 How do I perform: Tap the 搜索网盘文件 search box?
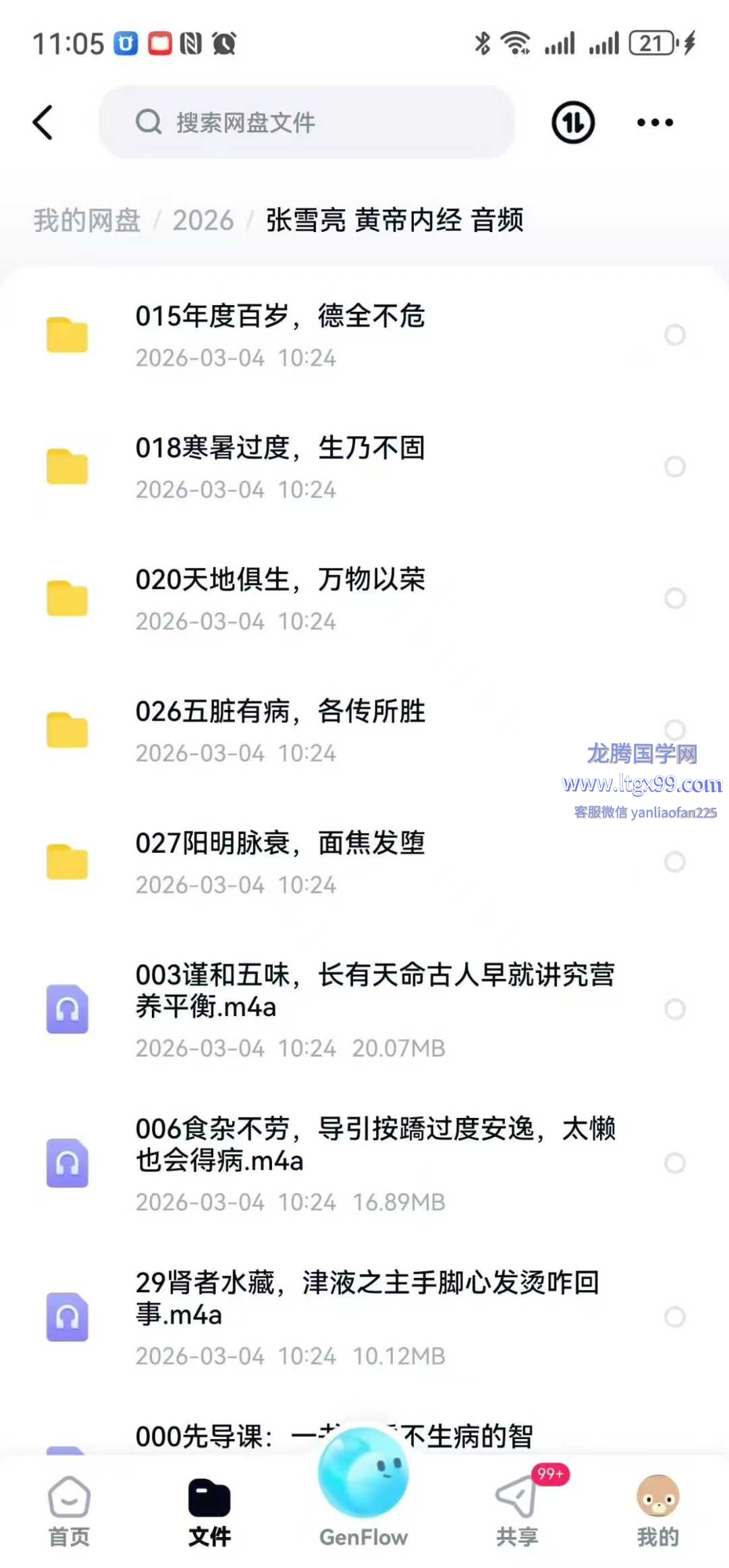tap(307, 123)
